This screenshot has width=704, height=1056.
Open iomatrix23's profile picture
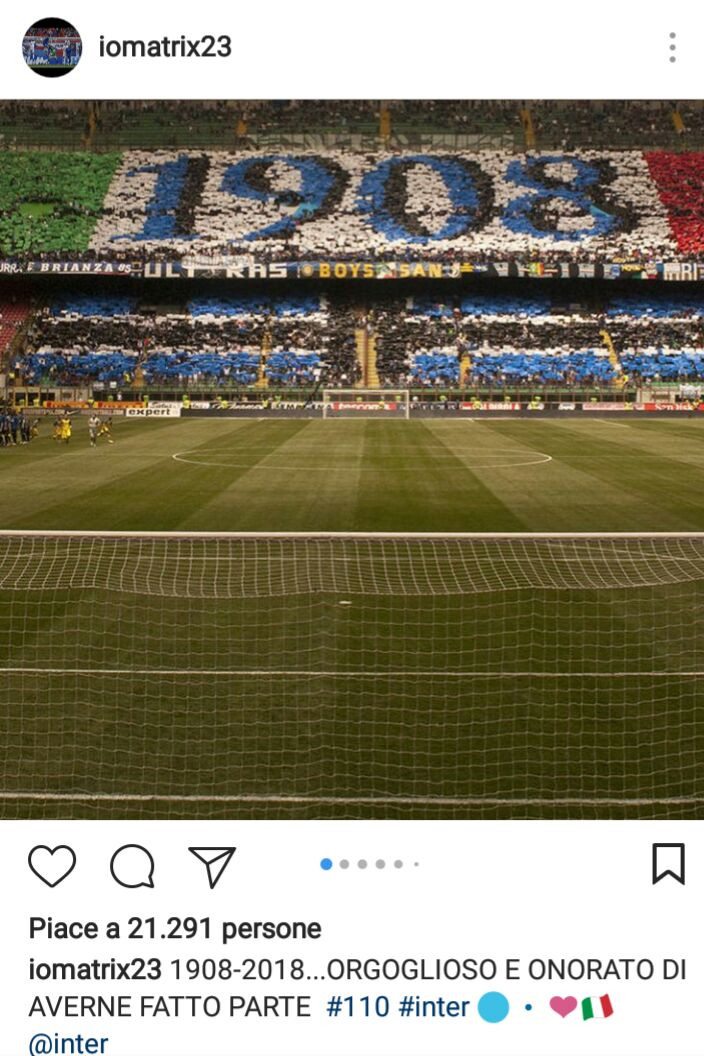click(x=52, y=47)
